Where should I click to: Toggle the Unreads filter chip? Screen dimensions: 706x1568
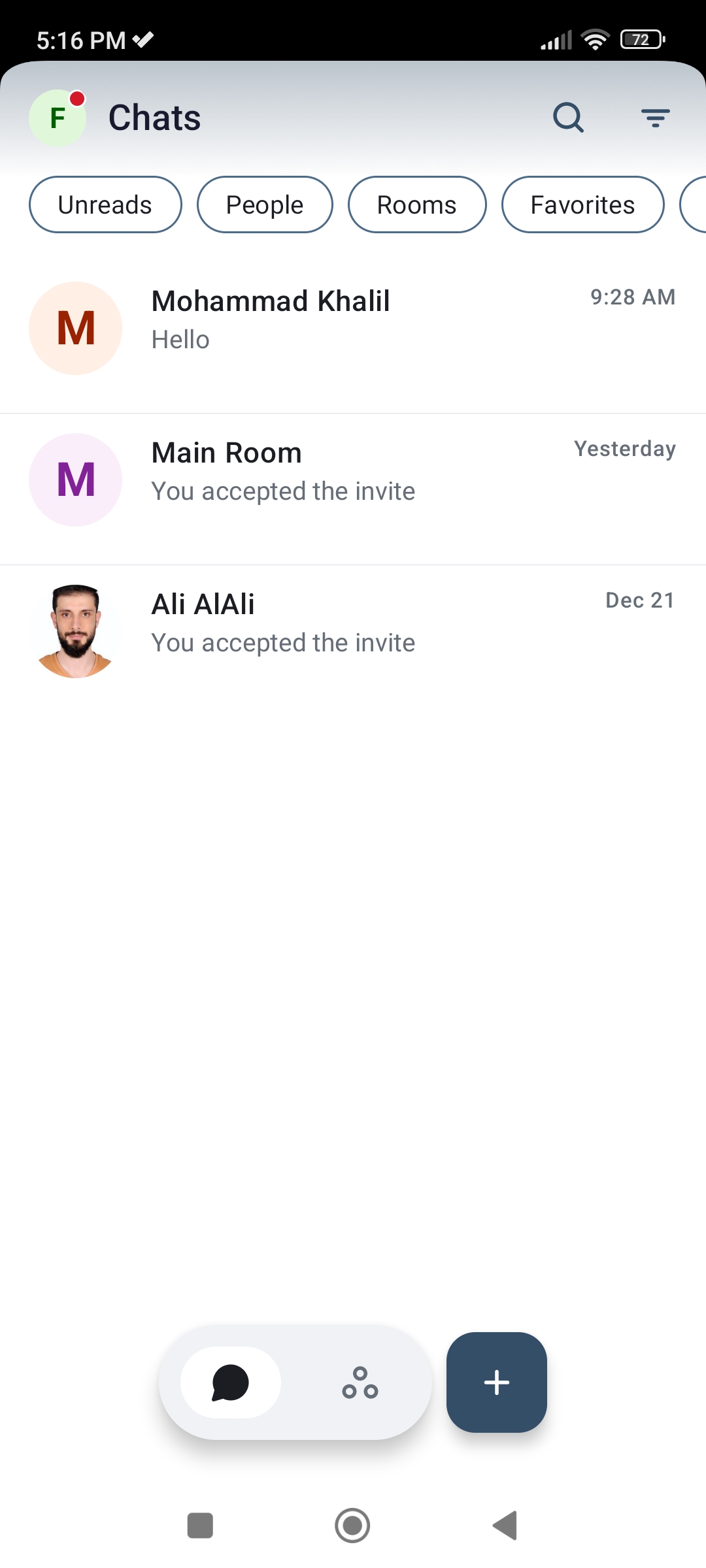105,204
